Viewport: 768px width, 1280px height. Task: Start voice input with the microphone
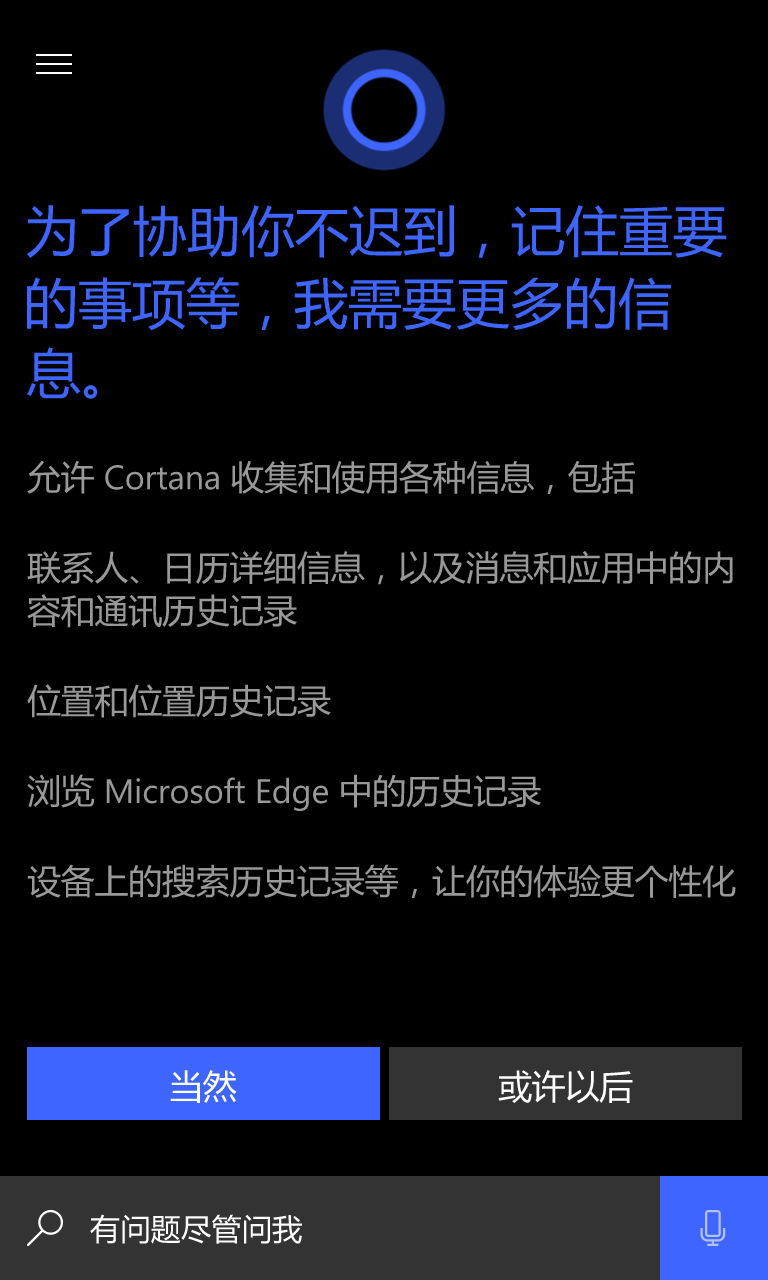(713, 1228)
